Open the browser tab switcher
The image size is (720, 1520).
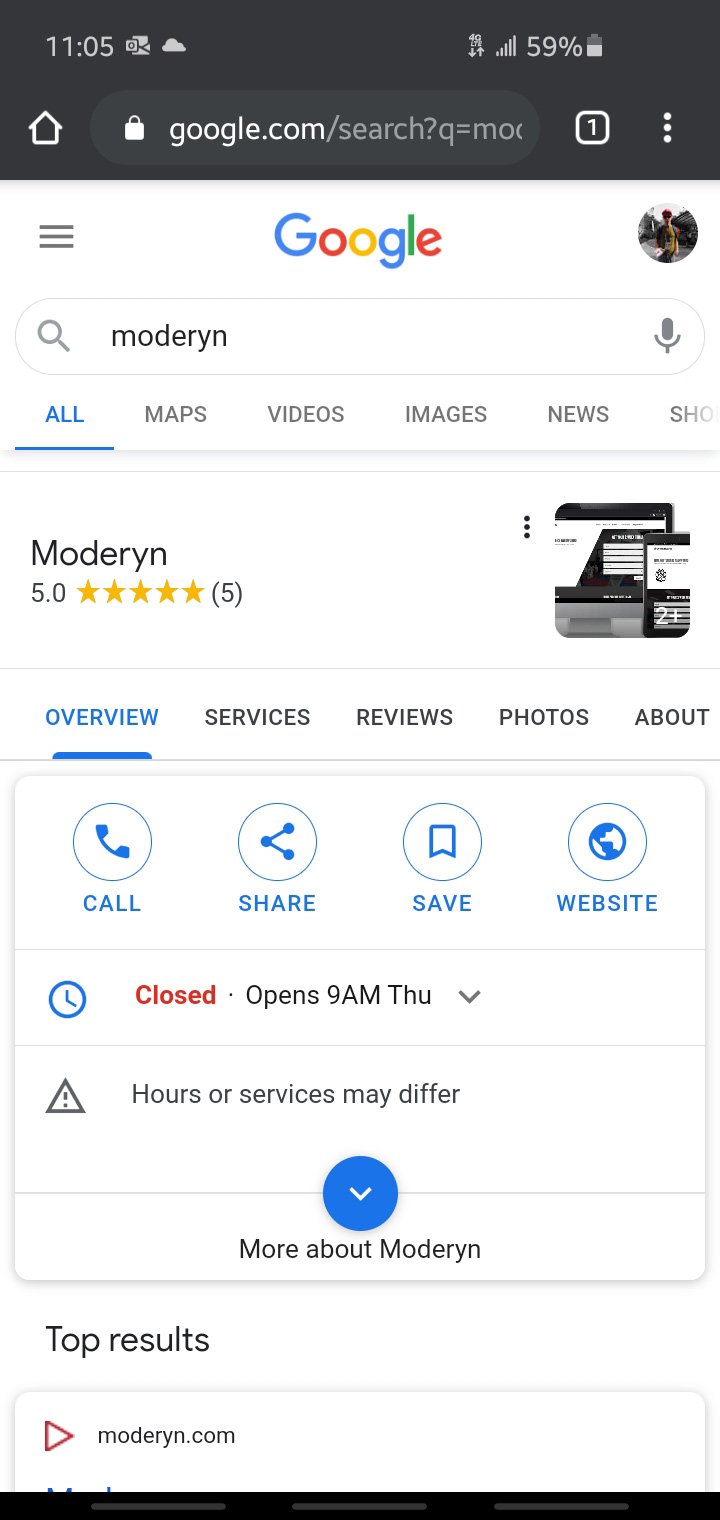(x=592, y=128)
